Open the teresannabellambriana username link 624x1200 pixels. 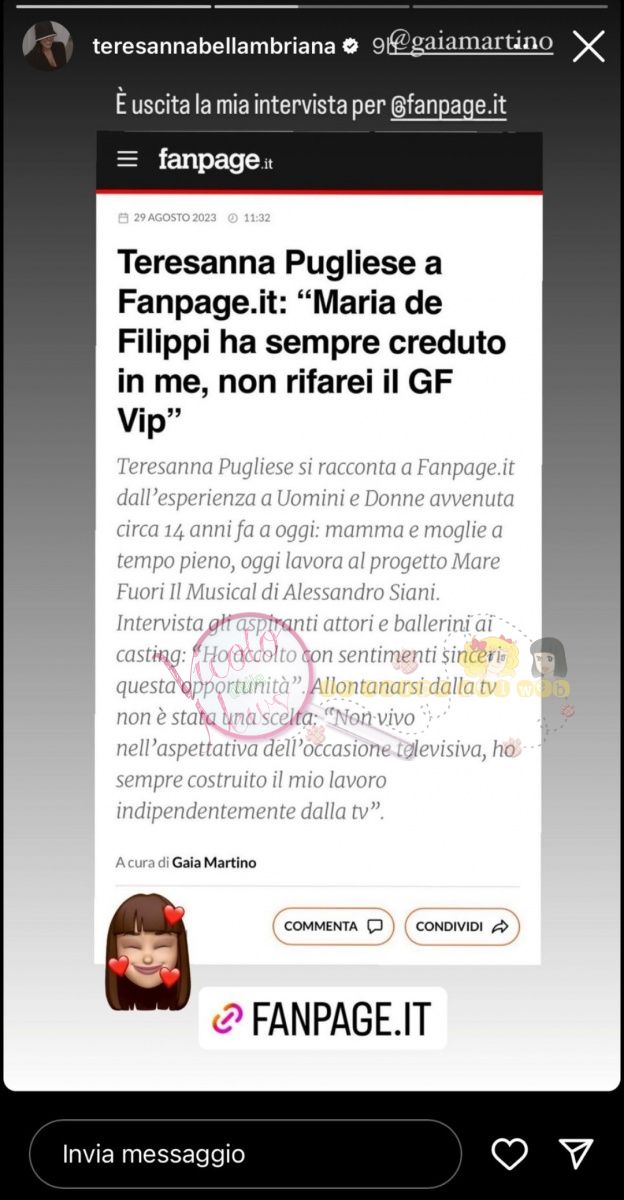click(213, 46)
